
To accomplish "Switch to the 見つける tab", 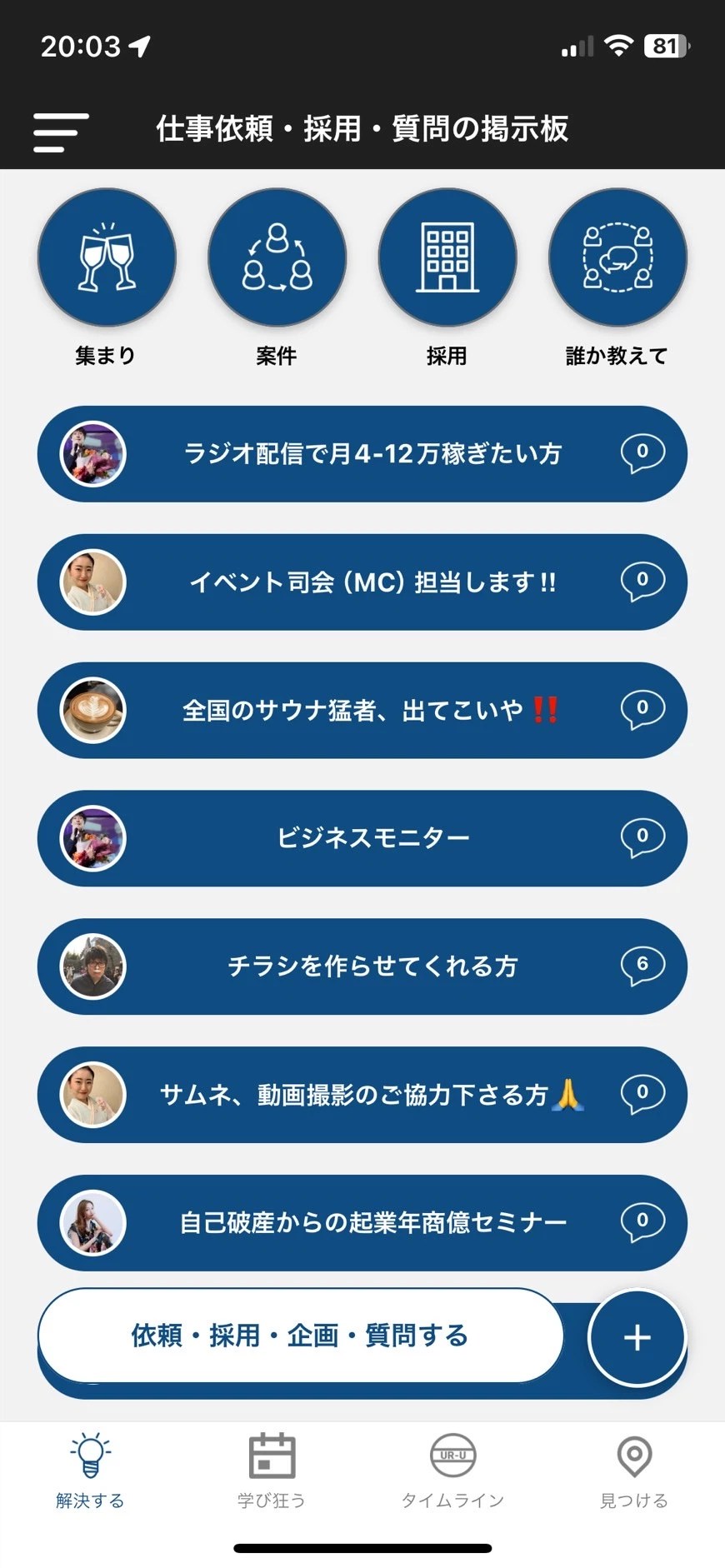I will point(634,1472).
